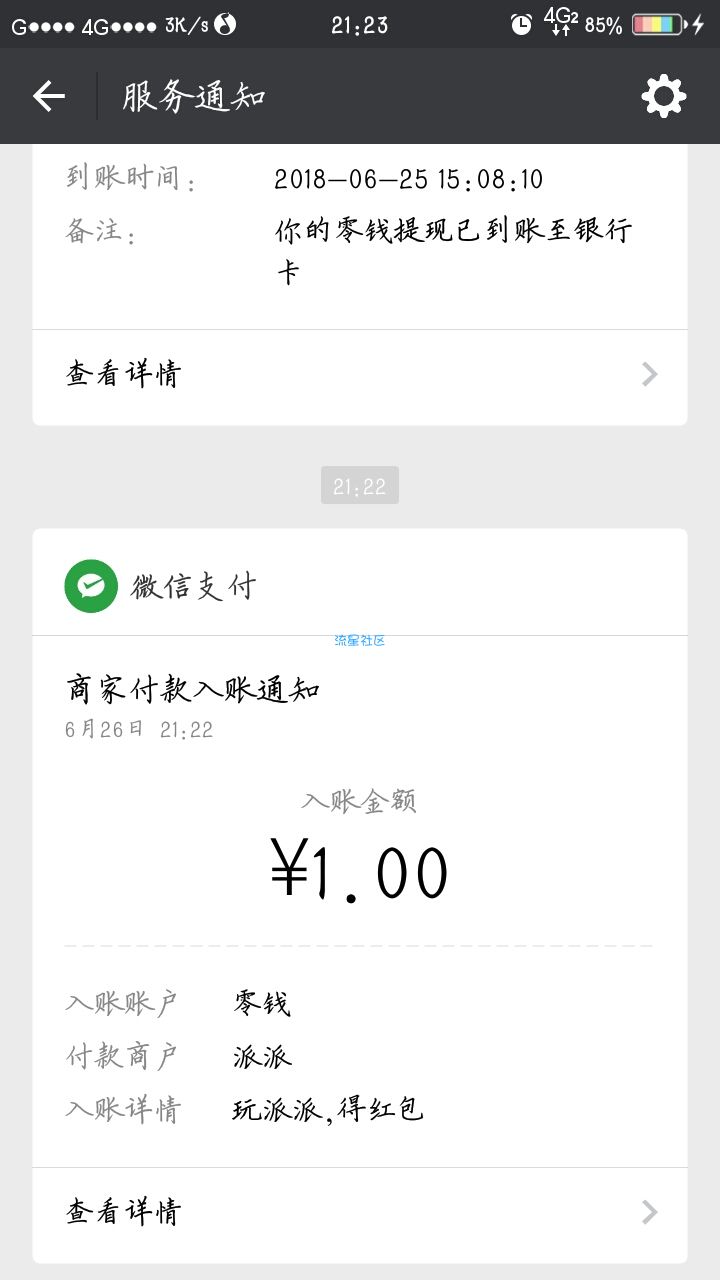Open the settings gear icon

tap(664, 96)
